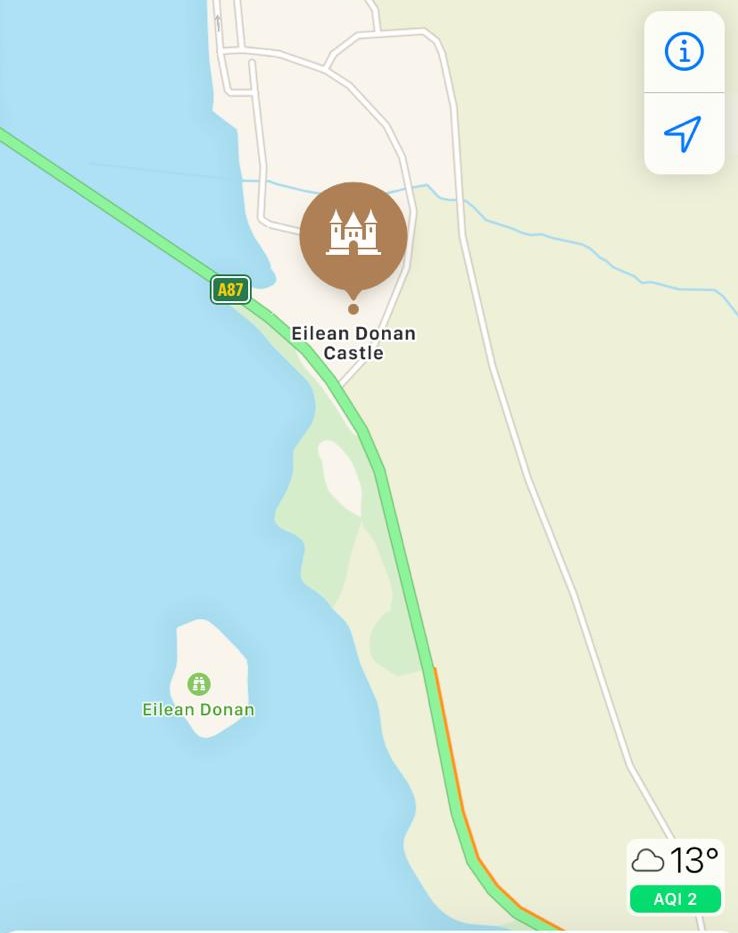Screen dimensions: 738x933
Task: Tap the Eilean Donan island marker
Action: tap(199, 684)
